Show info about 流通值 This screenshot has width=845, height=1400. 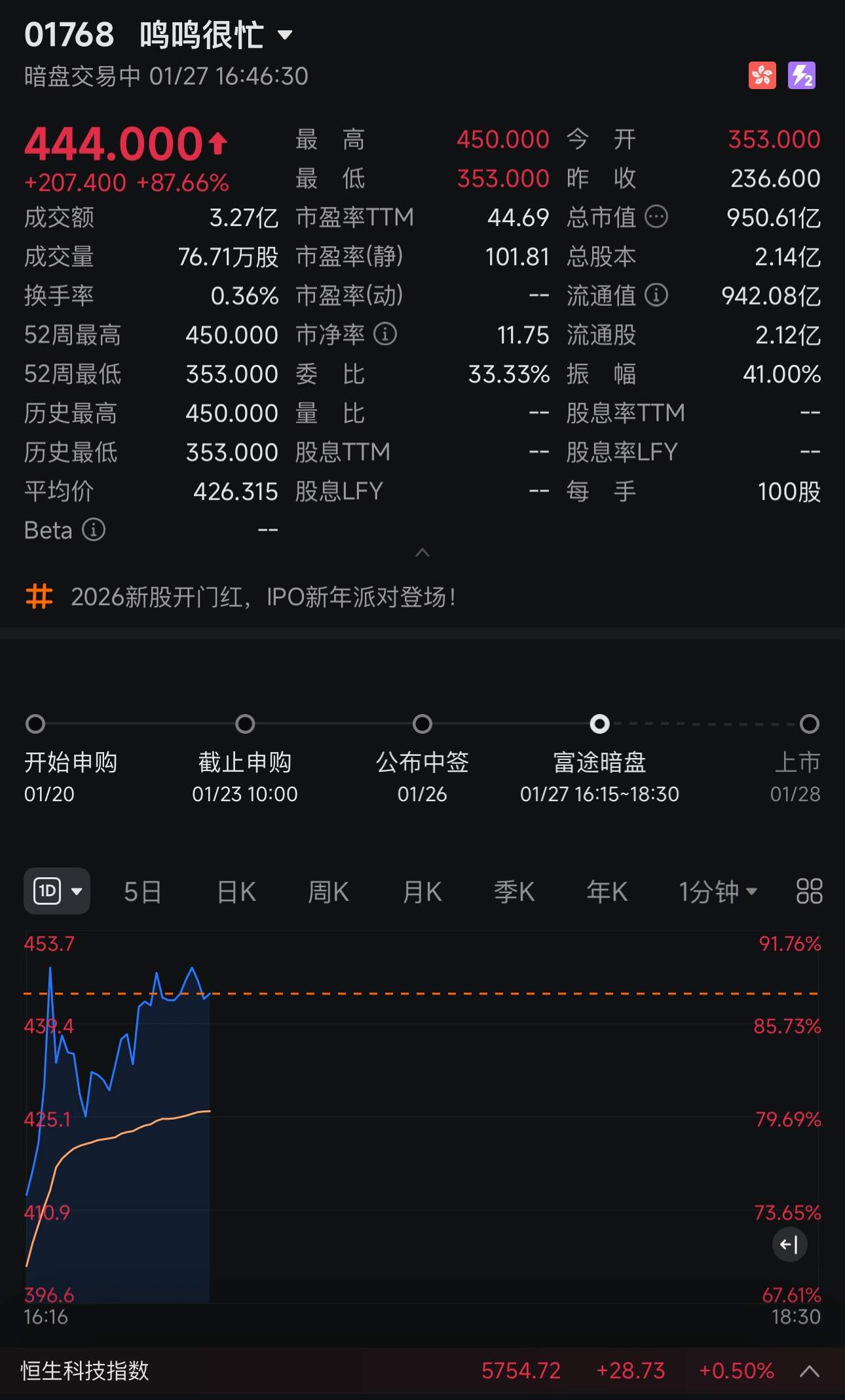point(656,295)
